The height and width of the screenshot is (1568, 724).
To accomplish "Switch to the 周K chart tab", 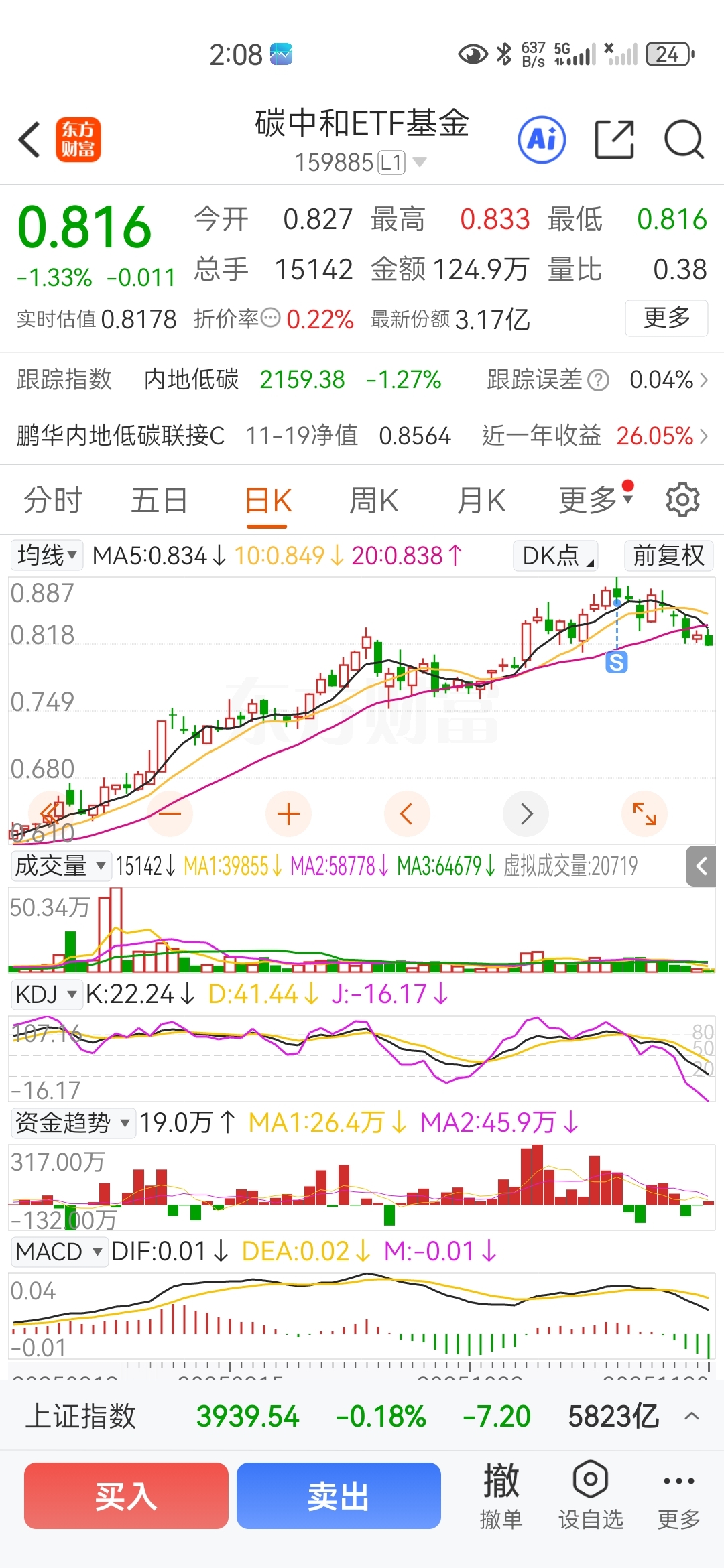I will pyautogui.click(x=374, y=501).
